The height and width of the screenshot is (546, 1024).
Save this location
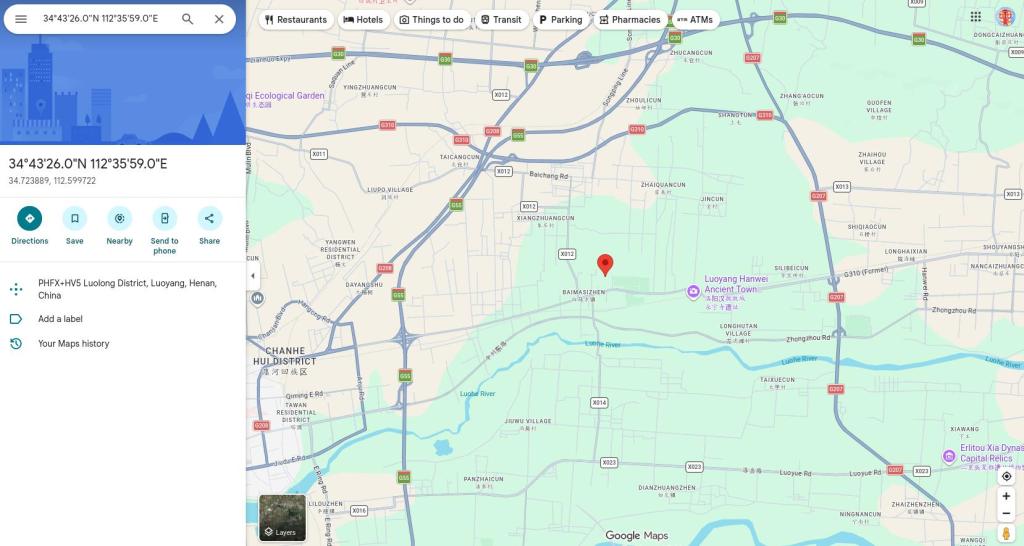click(74, 226)
